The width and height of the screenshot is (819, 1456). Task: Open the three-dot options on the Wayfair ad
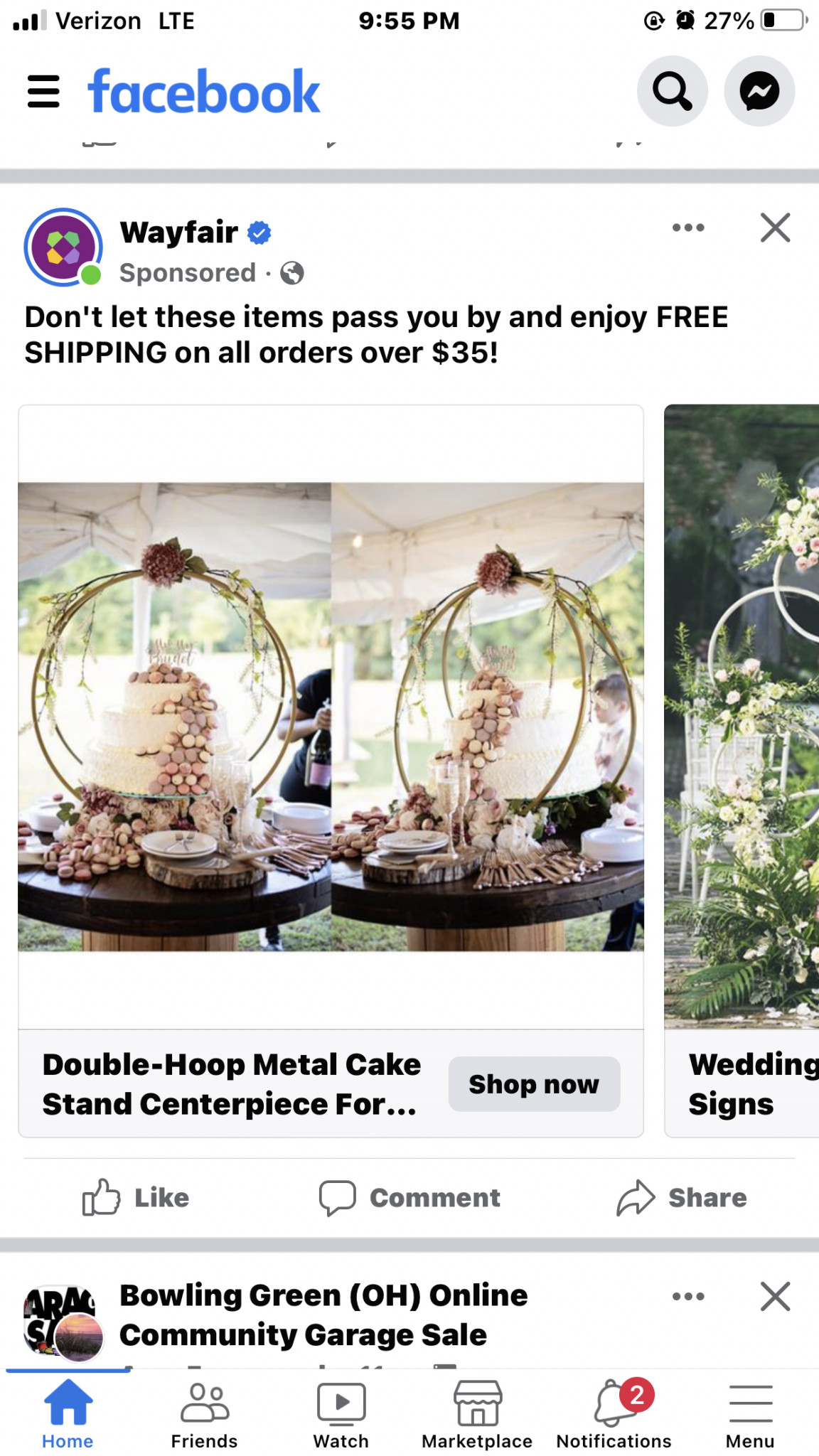tap(687, 228)
